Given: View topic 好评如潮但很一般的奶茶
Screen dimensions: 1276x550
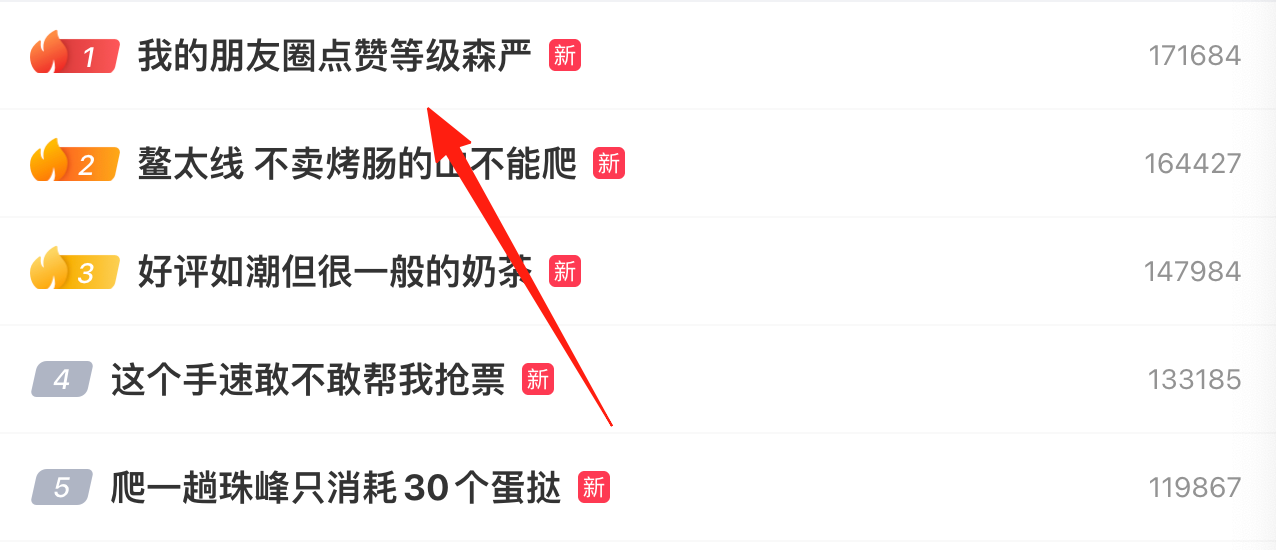Looking at the screenshot, I should (334, 272).
